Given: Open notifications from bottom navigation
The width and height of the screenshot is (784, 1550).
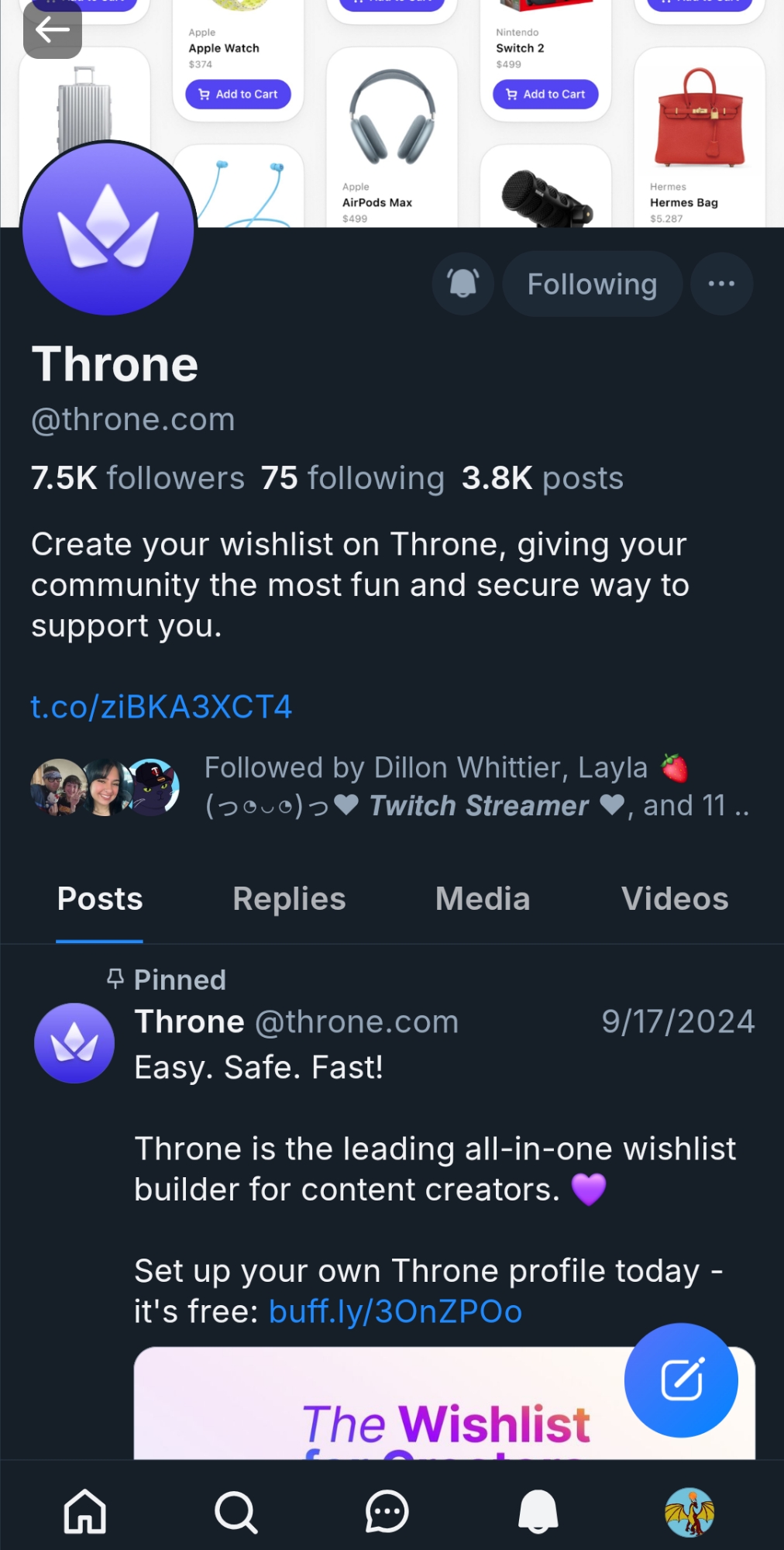Looking at the screenshot, I should point(538,1511).
